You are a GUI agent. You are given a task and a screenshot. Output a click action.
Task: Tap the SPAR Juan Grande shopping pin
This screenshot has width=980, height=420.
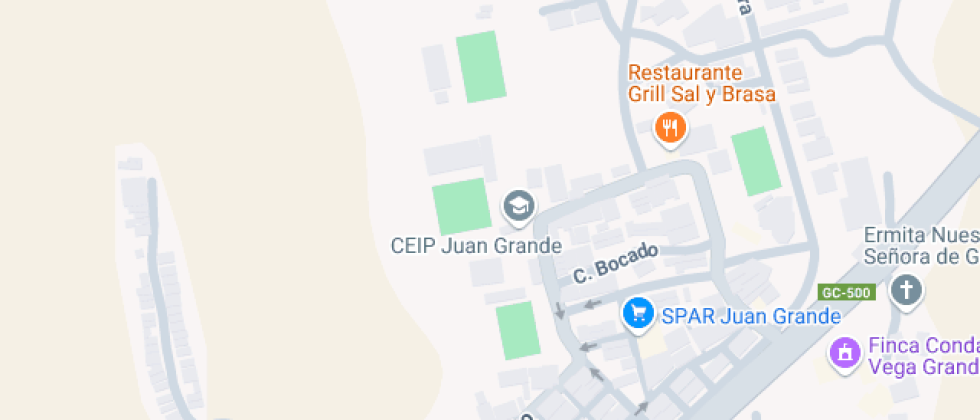coord(638,314)
